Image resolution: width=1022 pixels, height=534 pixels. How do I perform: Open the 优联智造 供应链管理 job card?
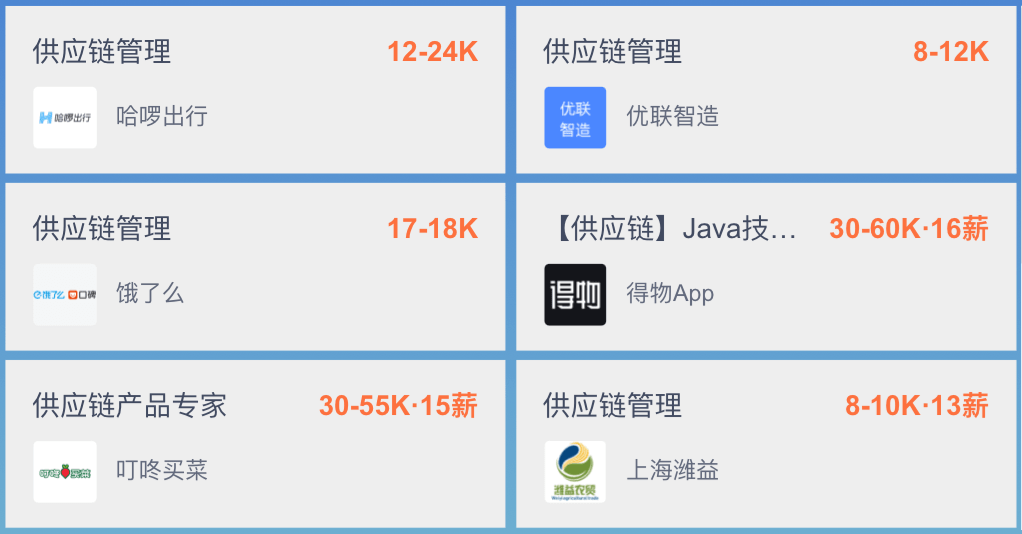click(766, 89)
